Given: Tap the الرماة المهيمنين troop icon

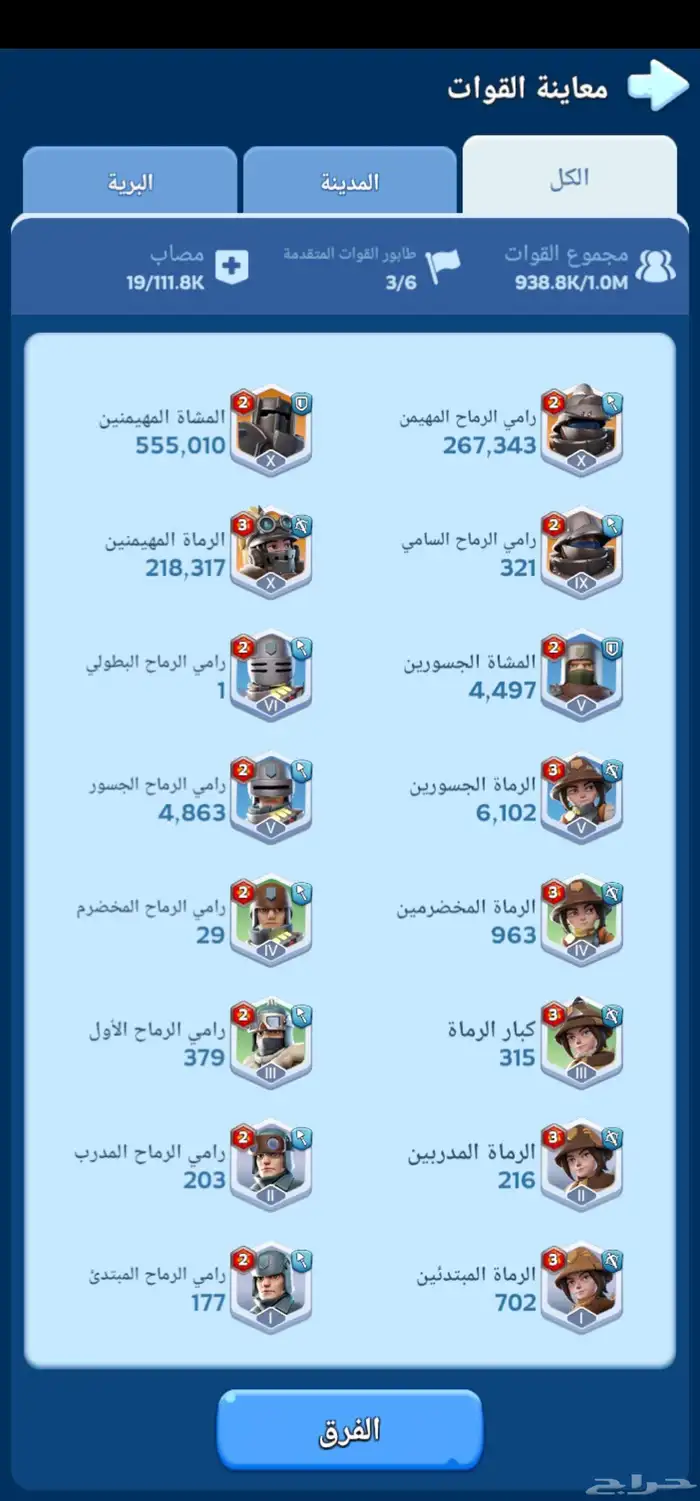Looking at the screenshot, I should (x=272, y=552).
